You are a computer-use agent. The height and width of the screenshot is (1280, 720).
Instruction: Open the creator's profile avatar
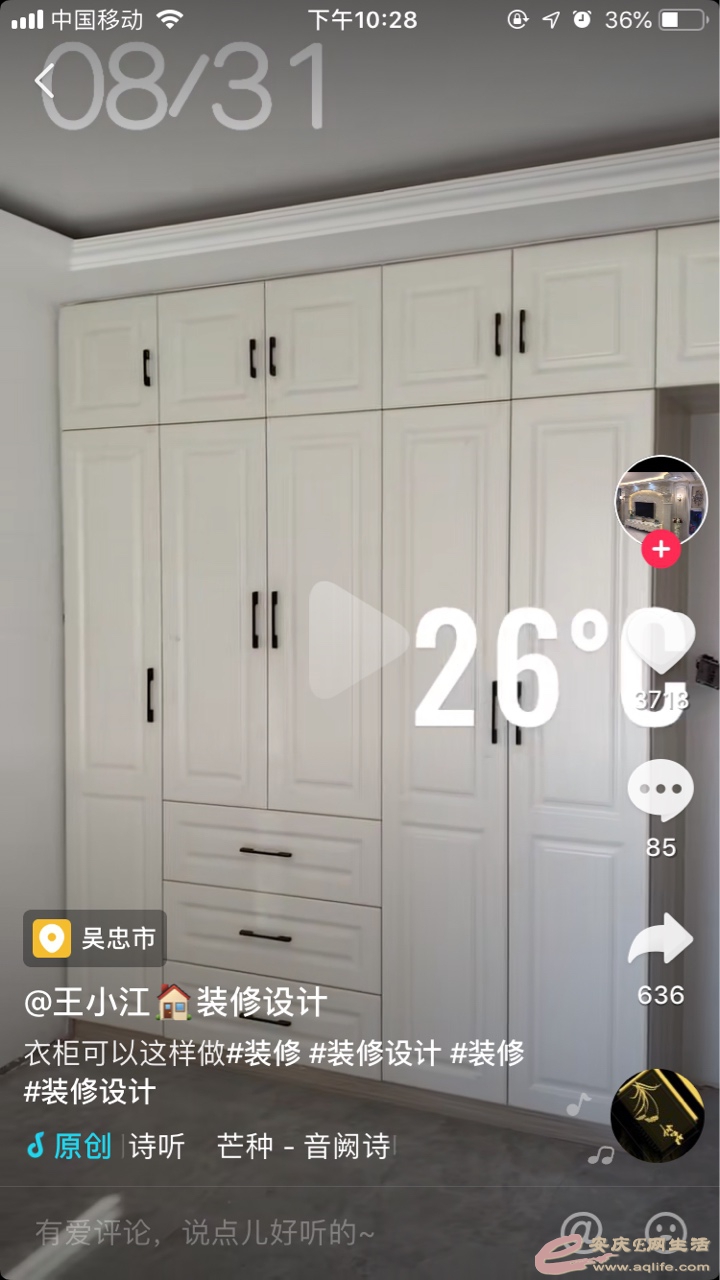(660, 500)
